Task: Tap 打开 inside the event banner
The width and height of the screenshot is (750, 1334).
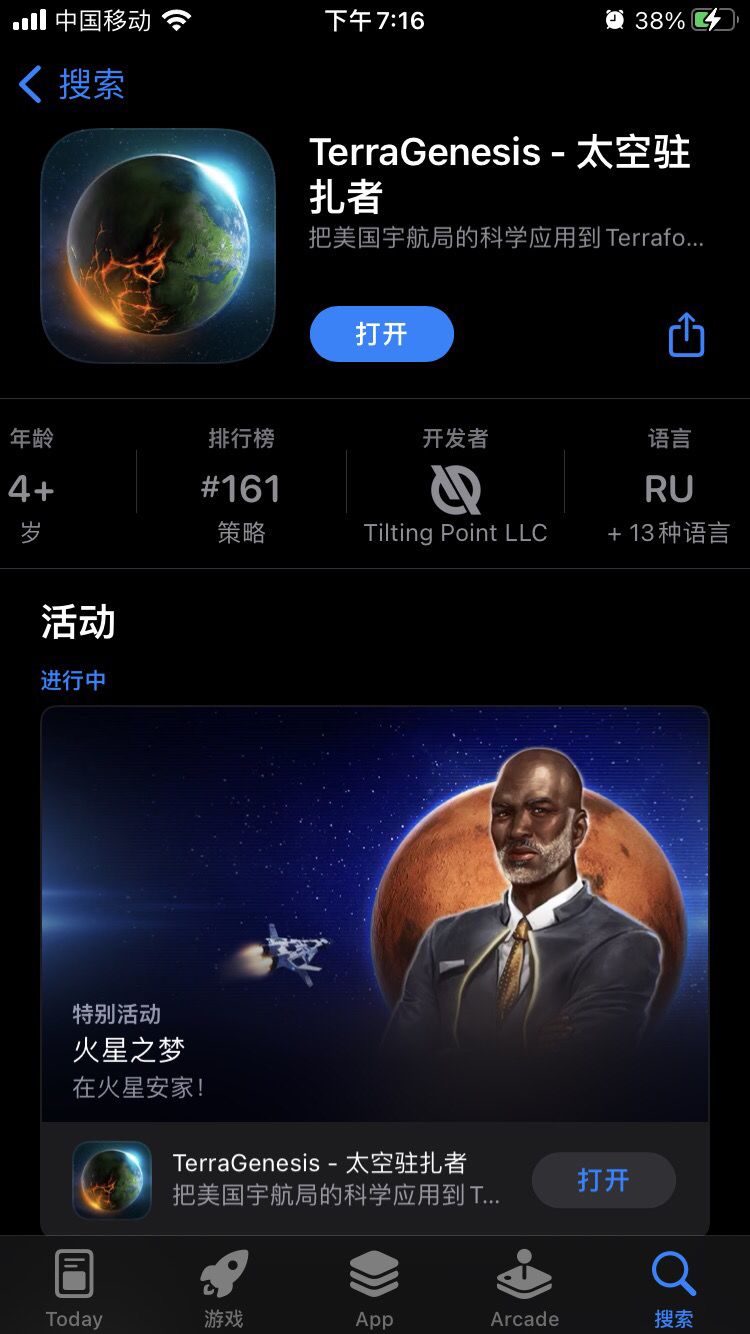Action: tap(604, 1180)
